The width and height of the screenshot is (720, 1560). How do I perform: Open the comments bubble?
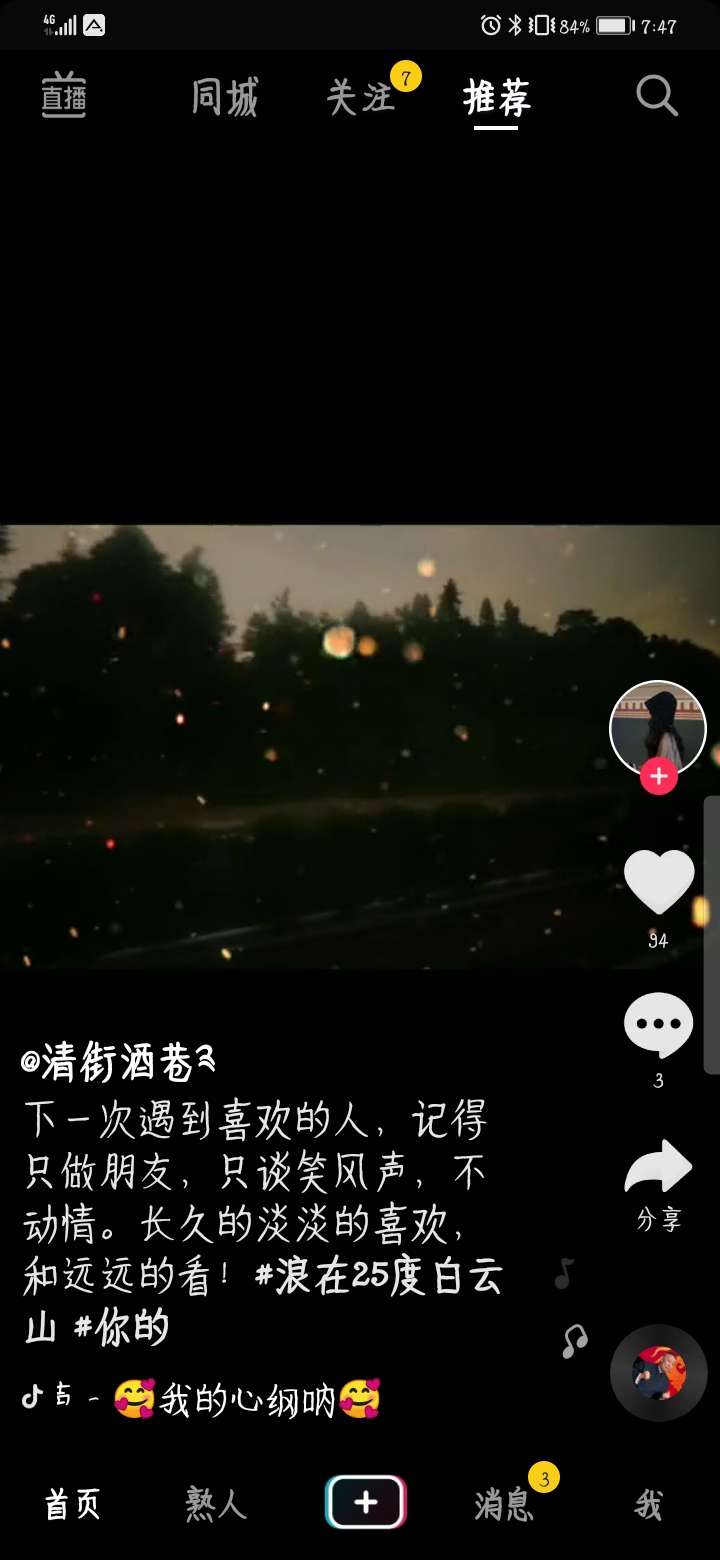click(x=658, y=1025)
